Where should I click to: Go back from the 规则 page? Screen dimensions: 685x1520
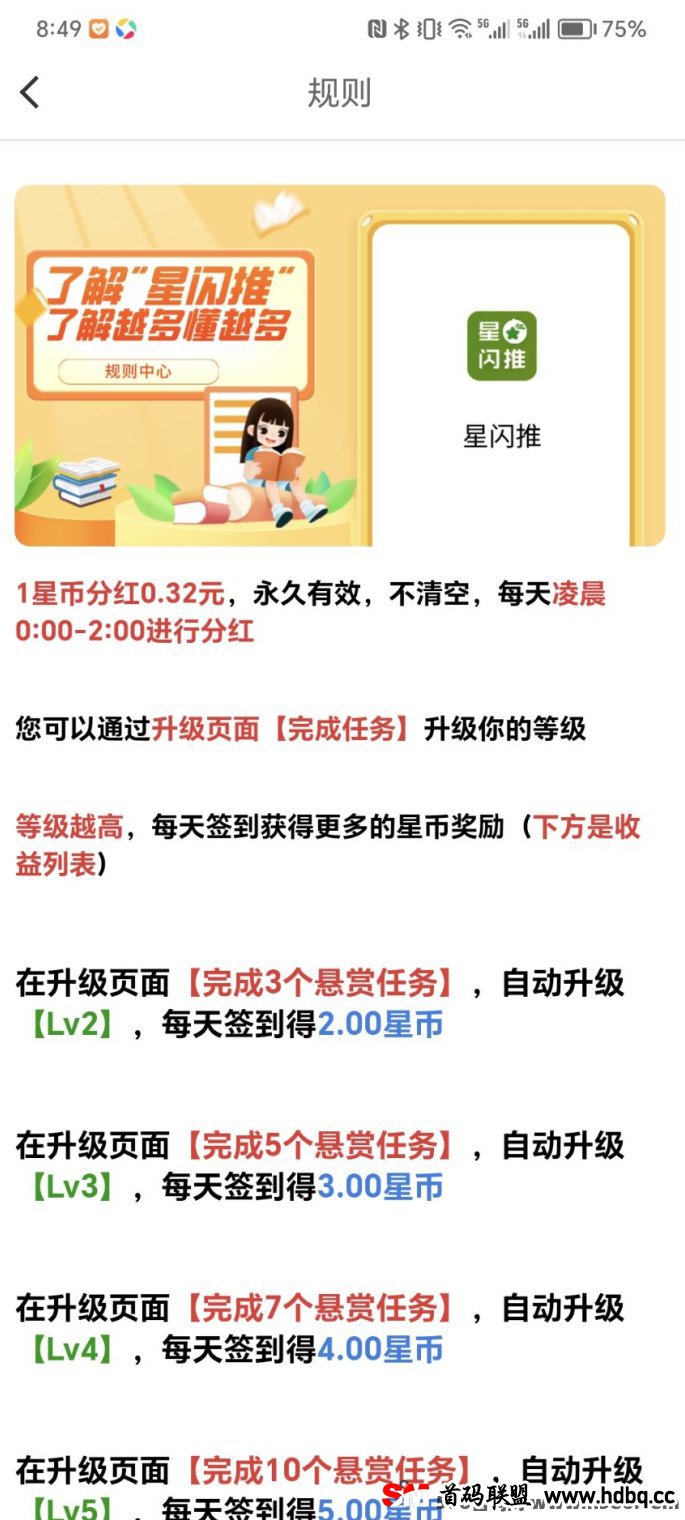point(30,93)
